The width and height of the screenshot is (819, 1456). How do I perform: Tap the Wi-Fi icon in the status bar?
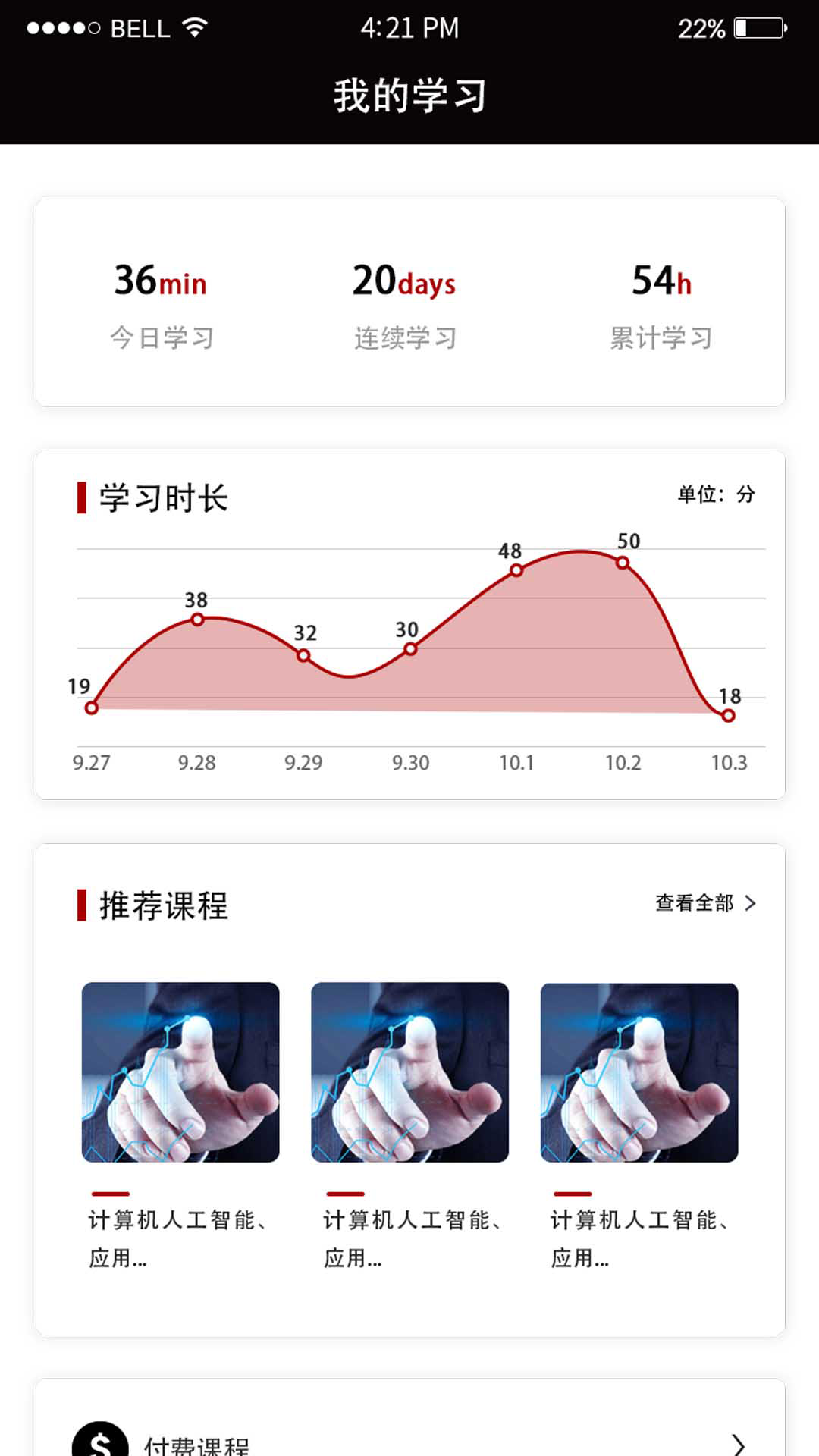(x=195, y=27)
